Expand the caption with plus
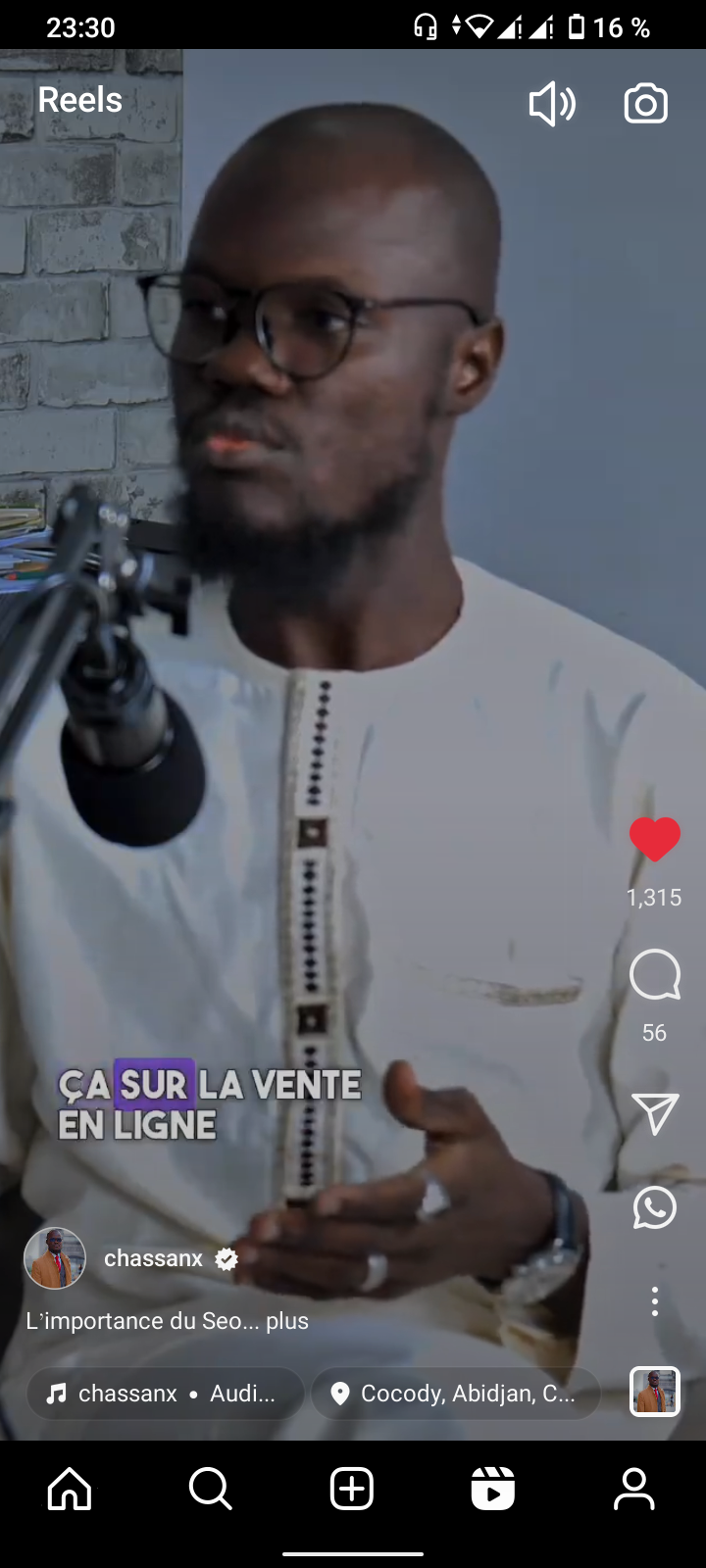Screen dimensions: 706x1568 click(x=287, y=1321)
